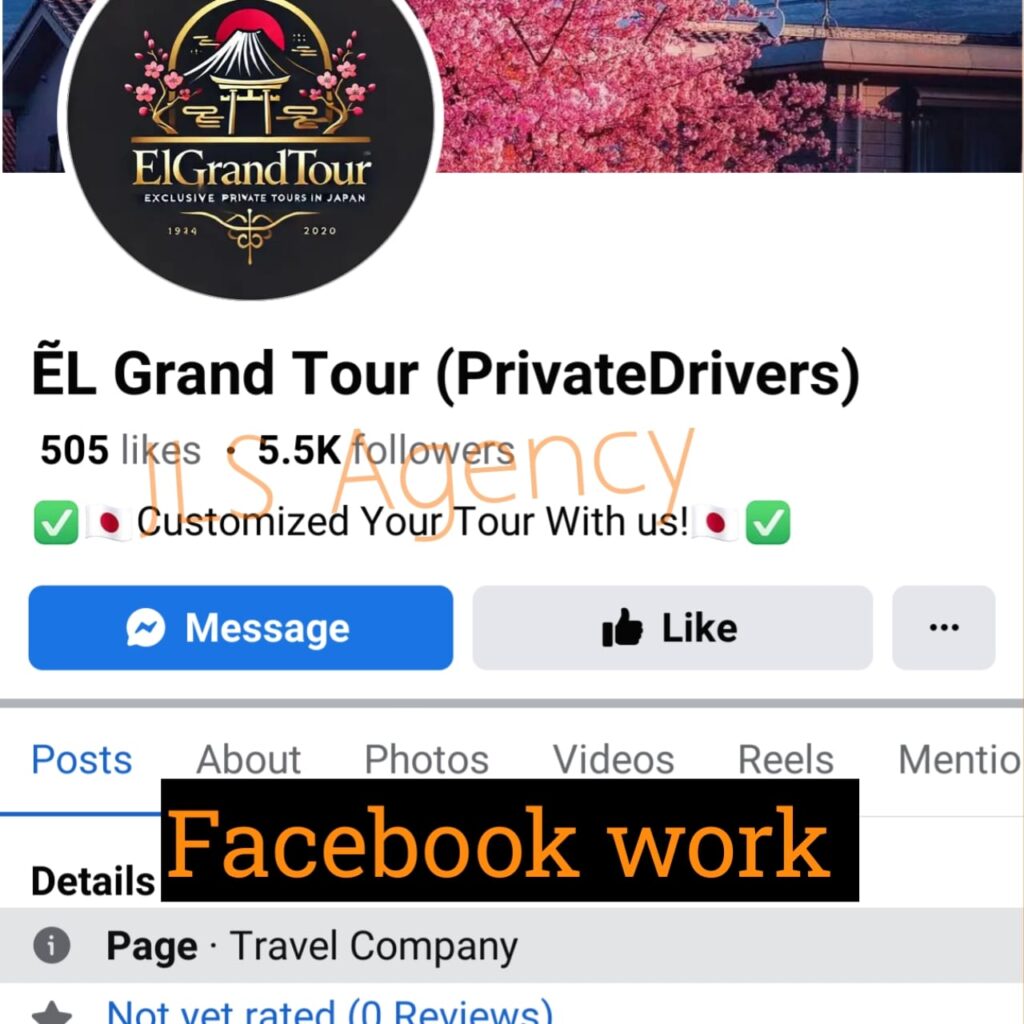Viewport: 1024px width, 1024px height.
Task: Send a message to ẼL Grand Tour
Action: pyautogui.click(x=240, y=628)
